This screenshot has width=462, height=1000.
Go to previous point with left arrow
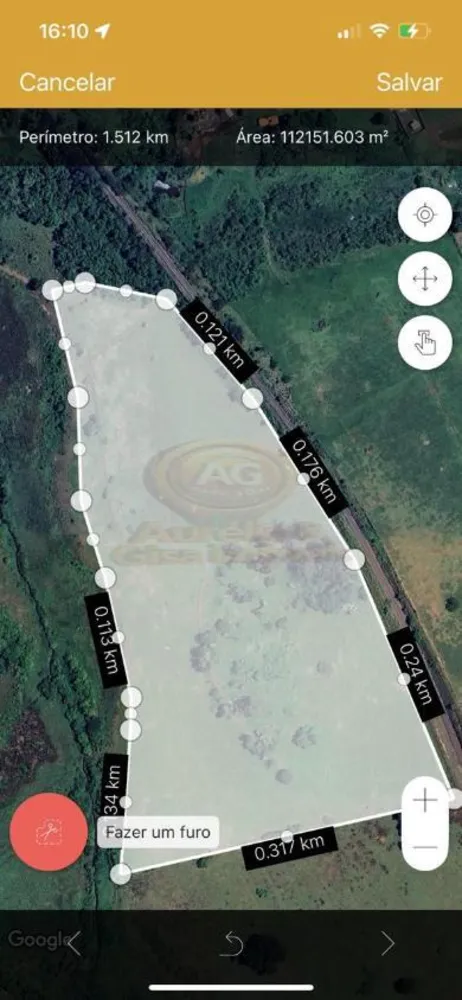tap(74, 943)
